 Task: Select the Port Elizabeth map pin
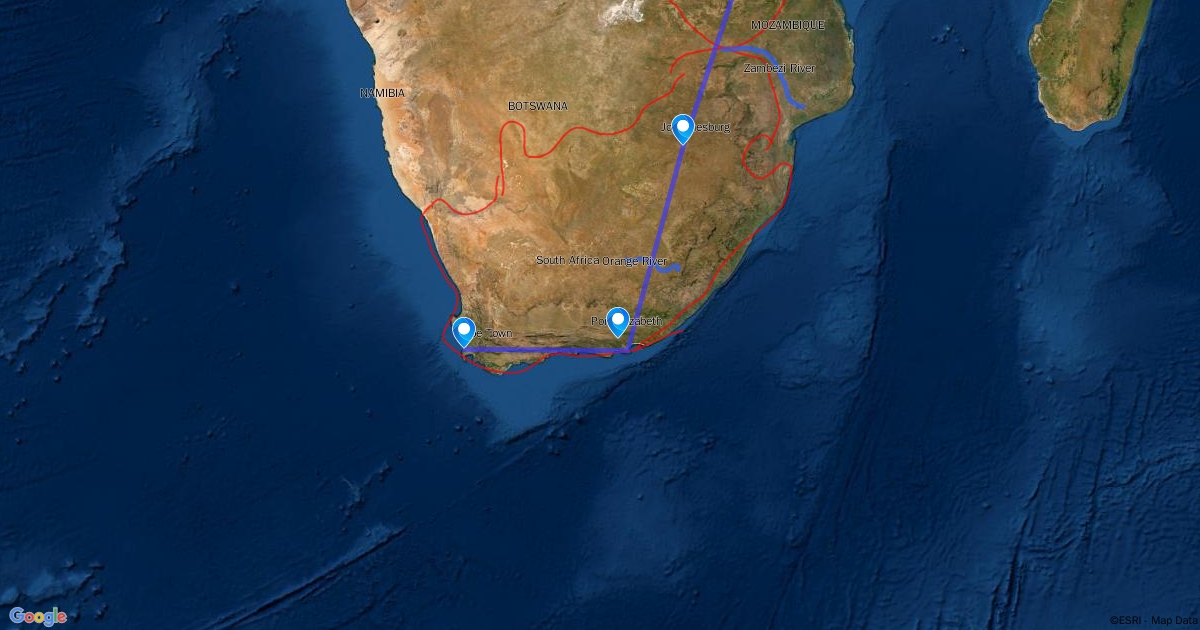coord(618,320)
